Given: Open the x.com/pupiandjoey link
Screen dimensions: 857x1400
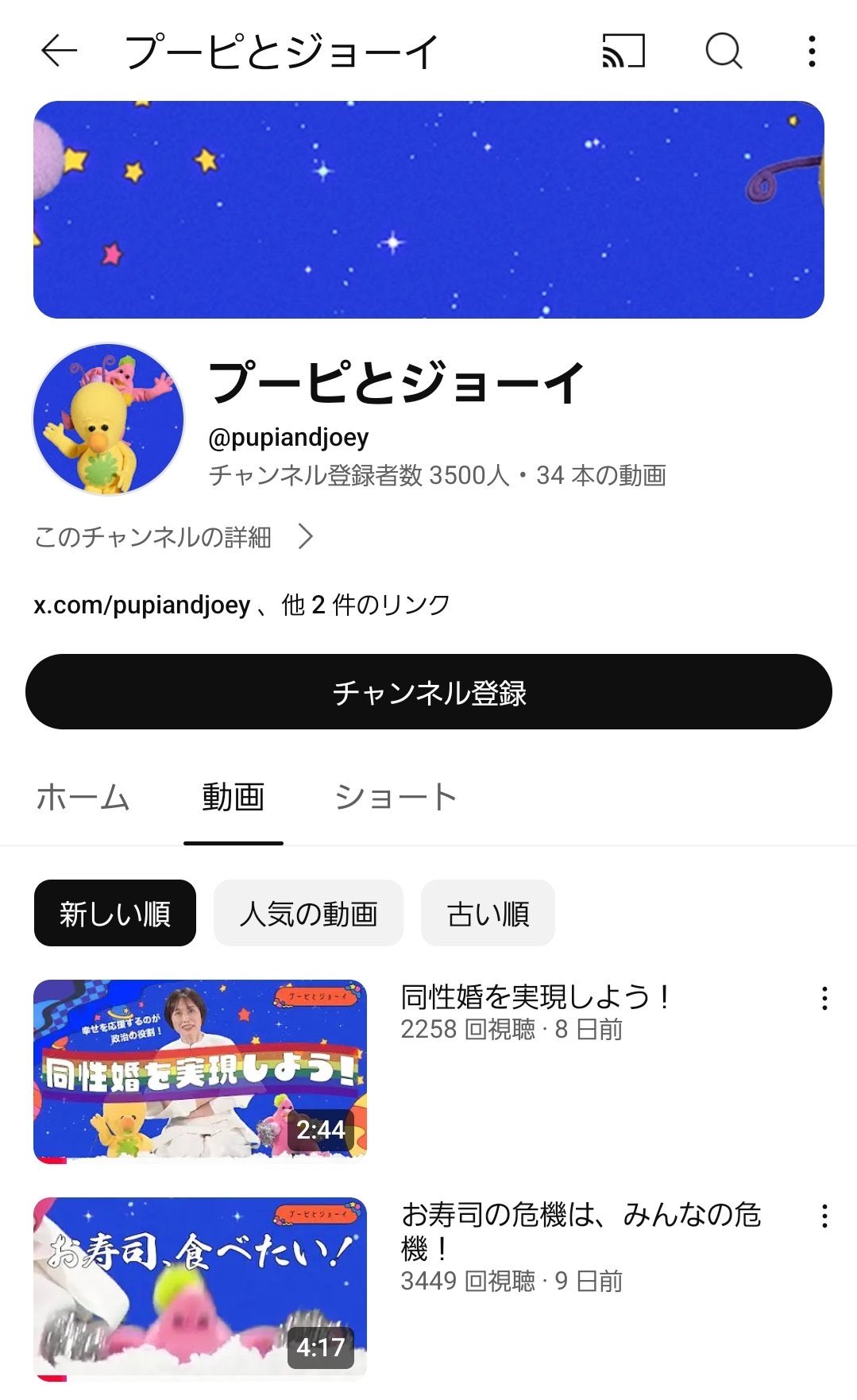Looking at the screenshot, I should 142,605.
